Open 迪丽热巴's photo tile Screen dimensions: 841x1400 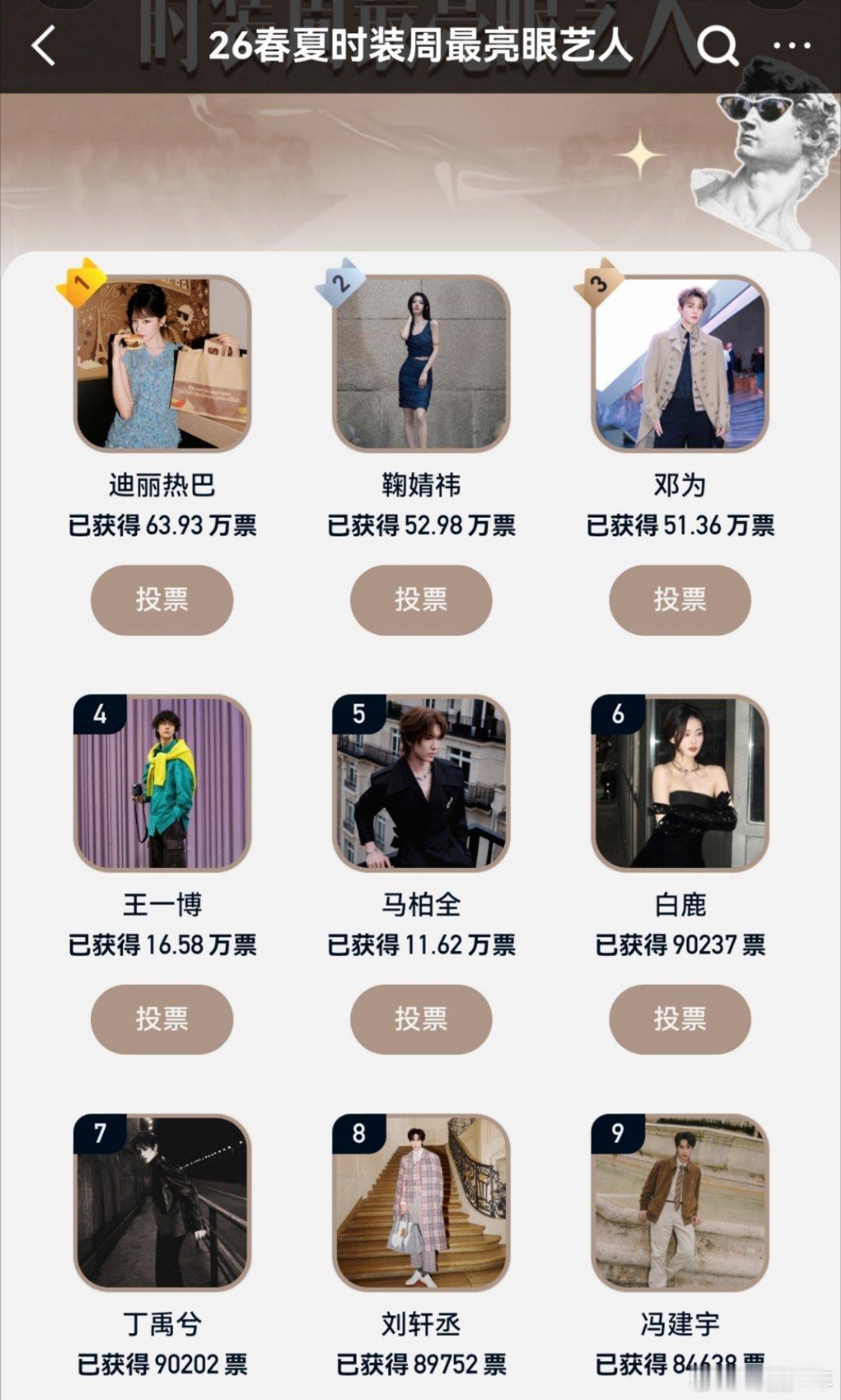(162, 364)
